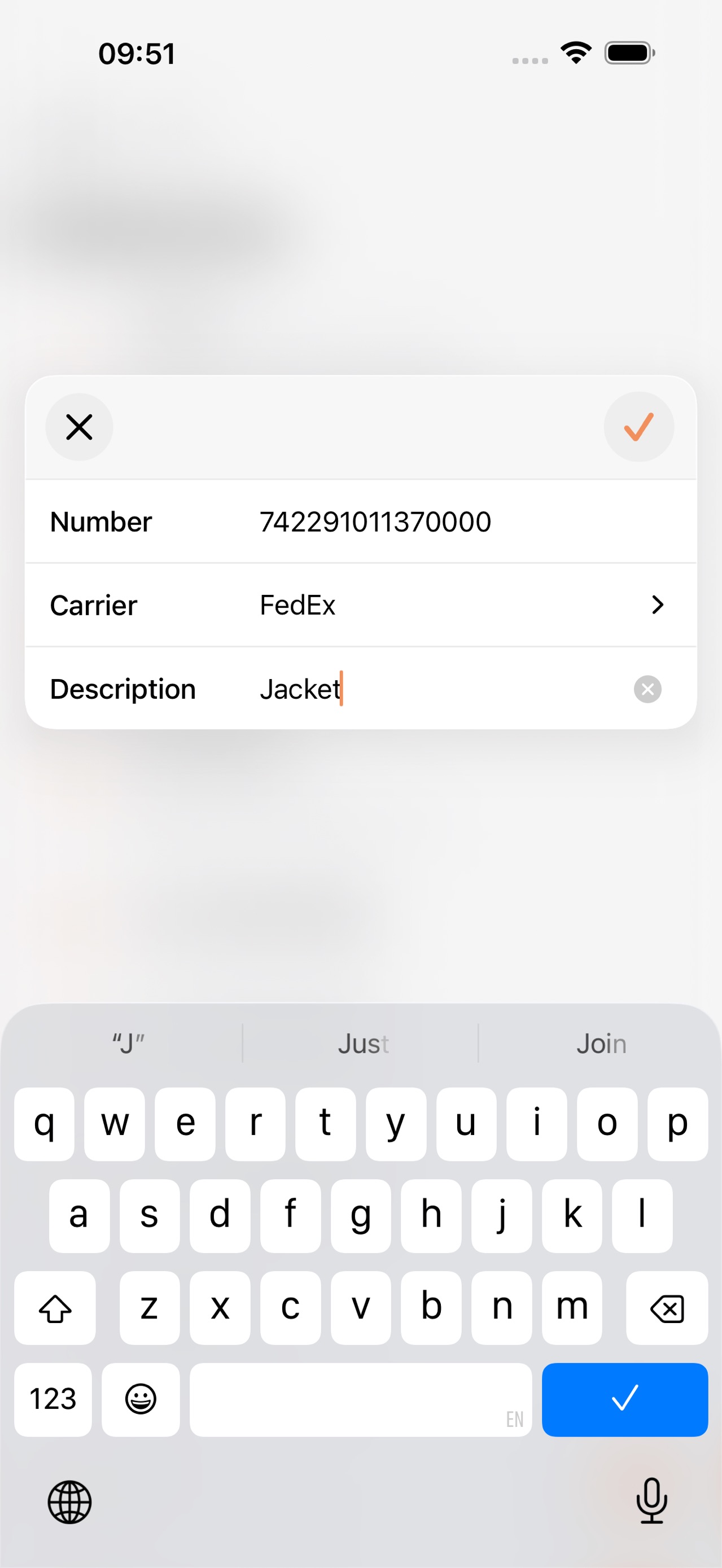Close the package entry dialog
Viewport: 722px width, 1568px height.
pyautogui.click(x=79, y=427)
